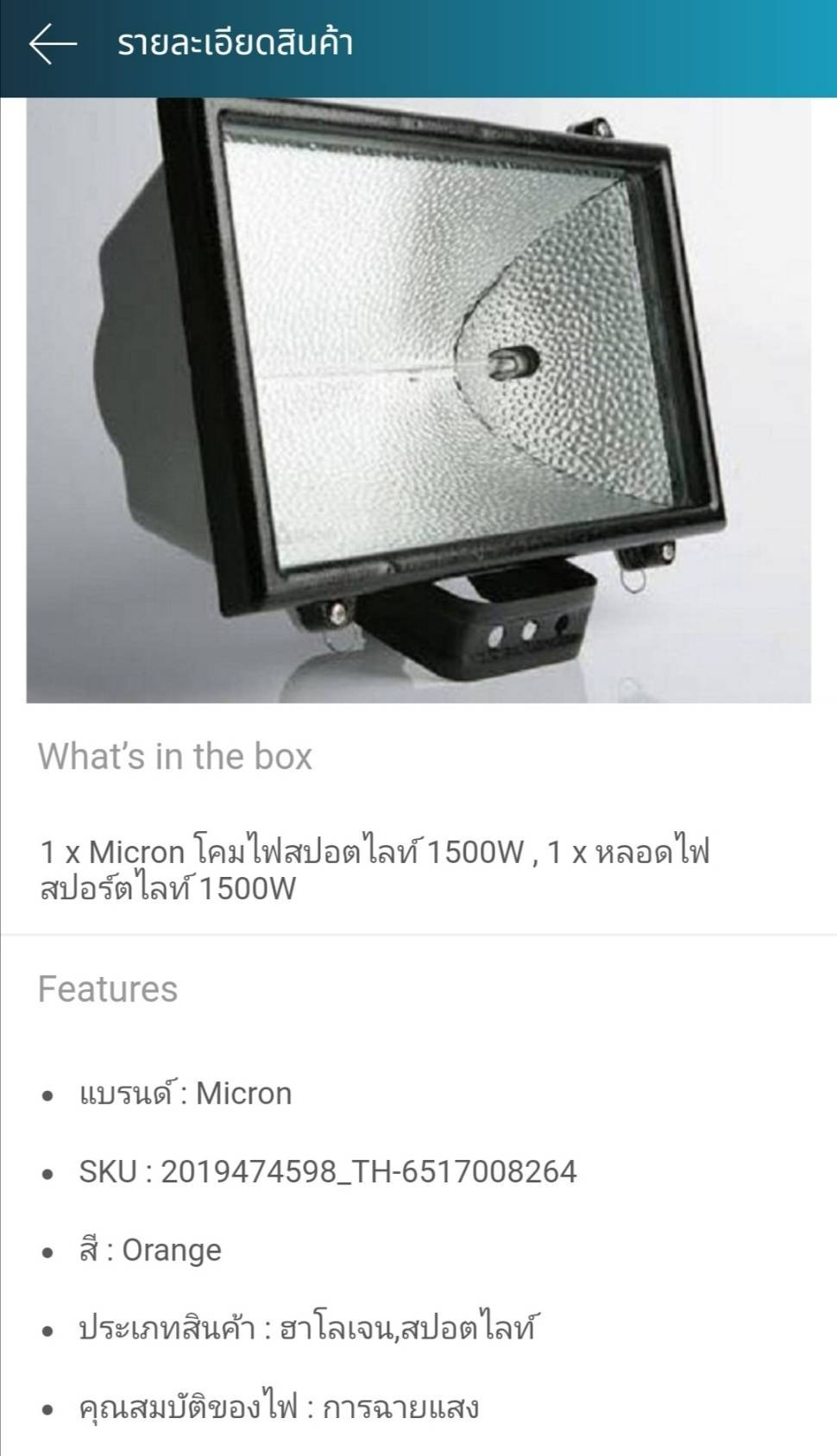Go back using the header arrow
The width and height of the screenshot is (837, 1456).
pos(53,43)
